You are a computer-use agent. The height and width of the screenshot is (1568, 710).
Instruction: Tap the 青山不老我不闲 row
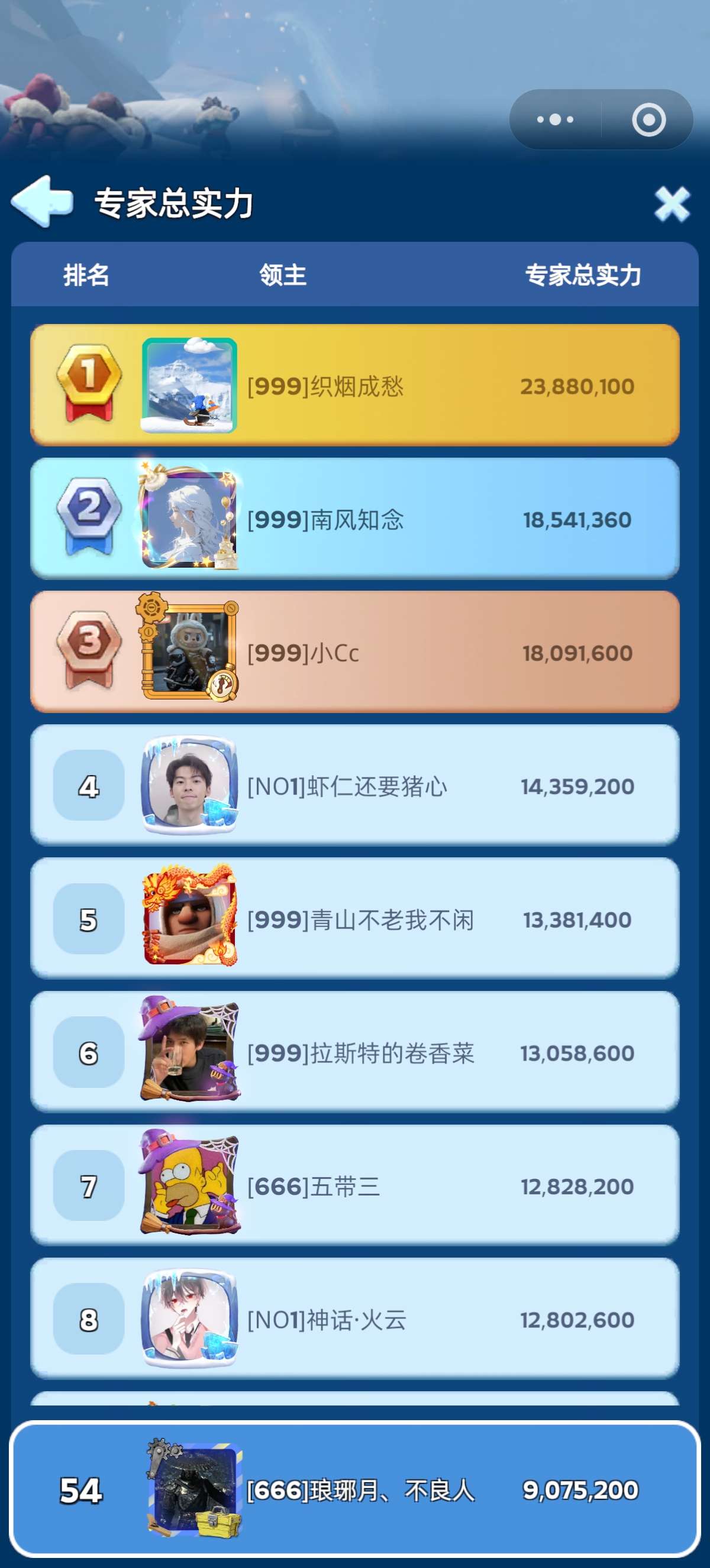tap(354, 919)
